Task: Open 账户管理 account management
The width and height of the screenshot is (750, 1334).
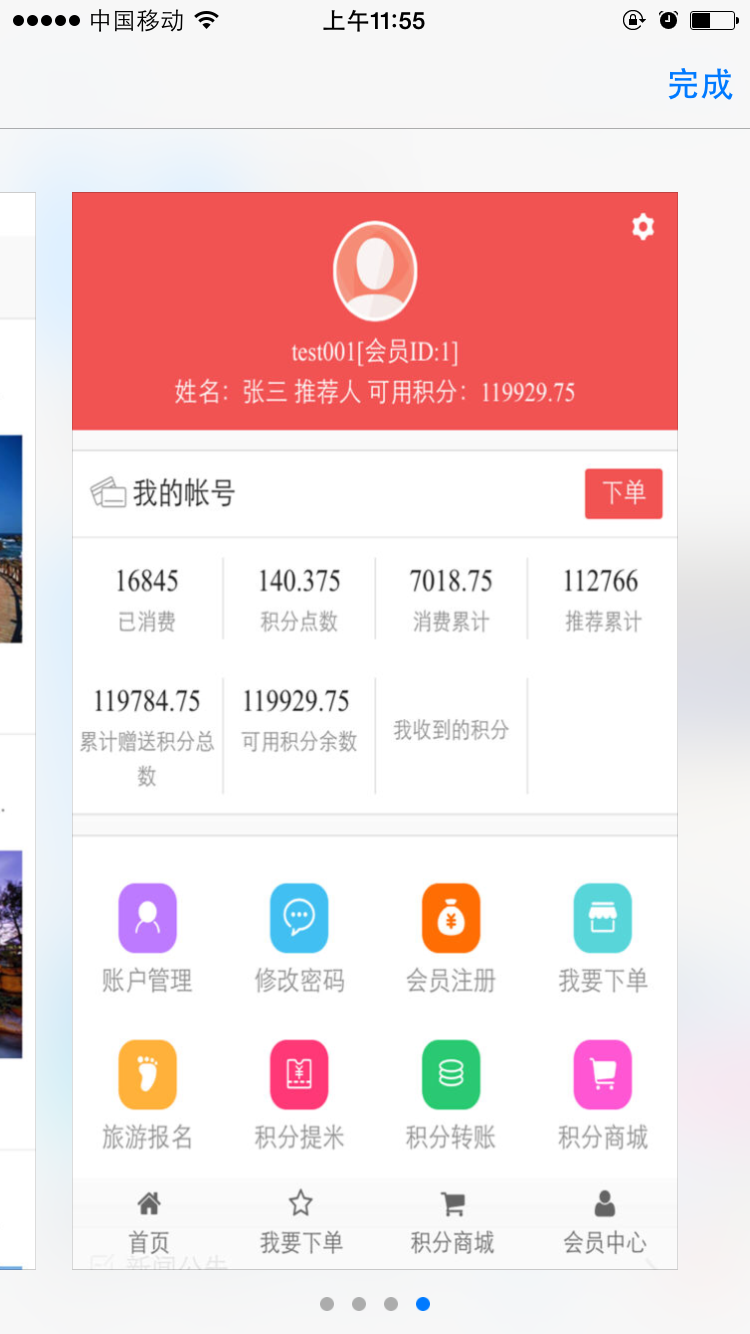Action: click(x=147, y=936)
